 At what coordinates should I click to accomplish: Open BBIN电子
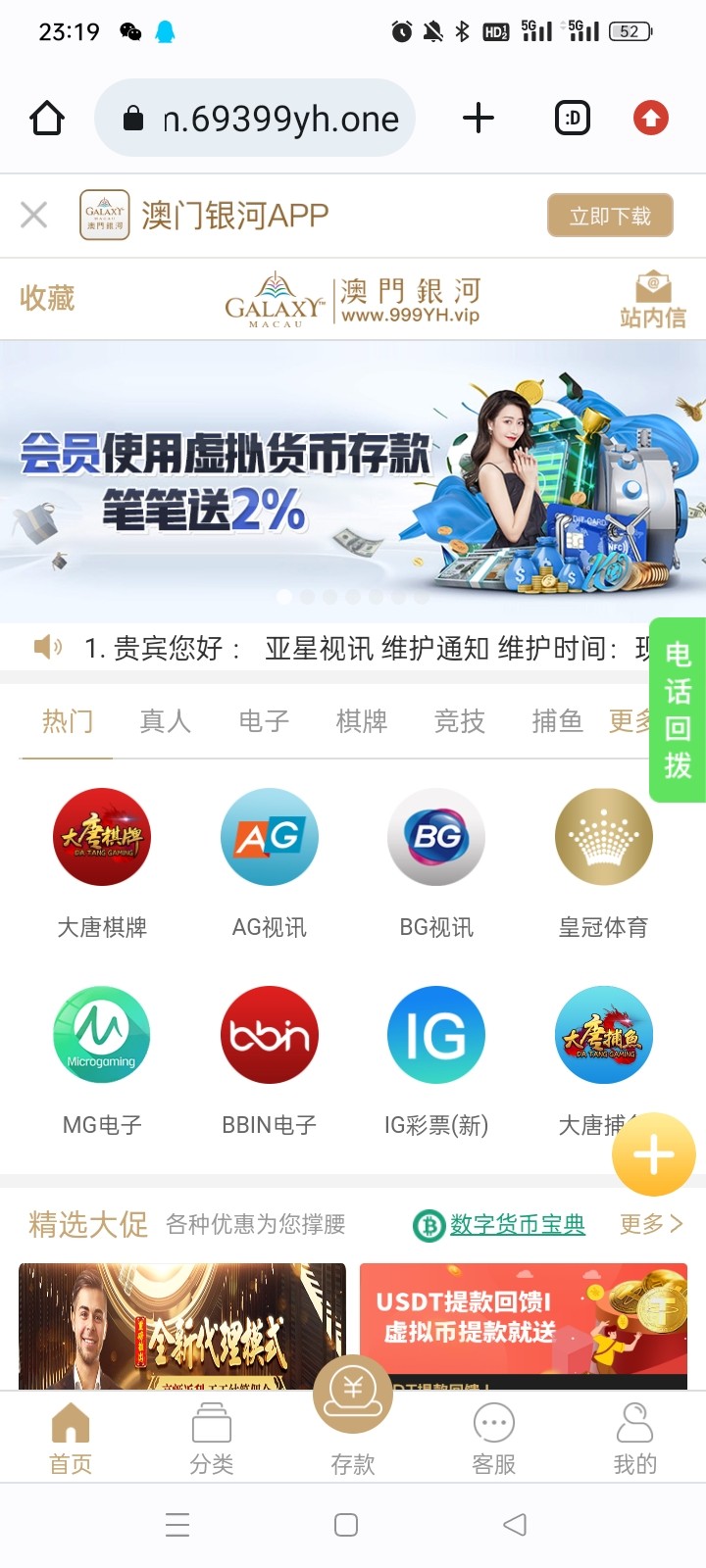point(270,1037)
